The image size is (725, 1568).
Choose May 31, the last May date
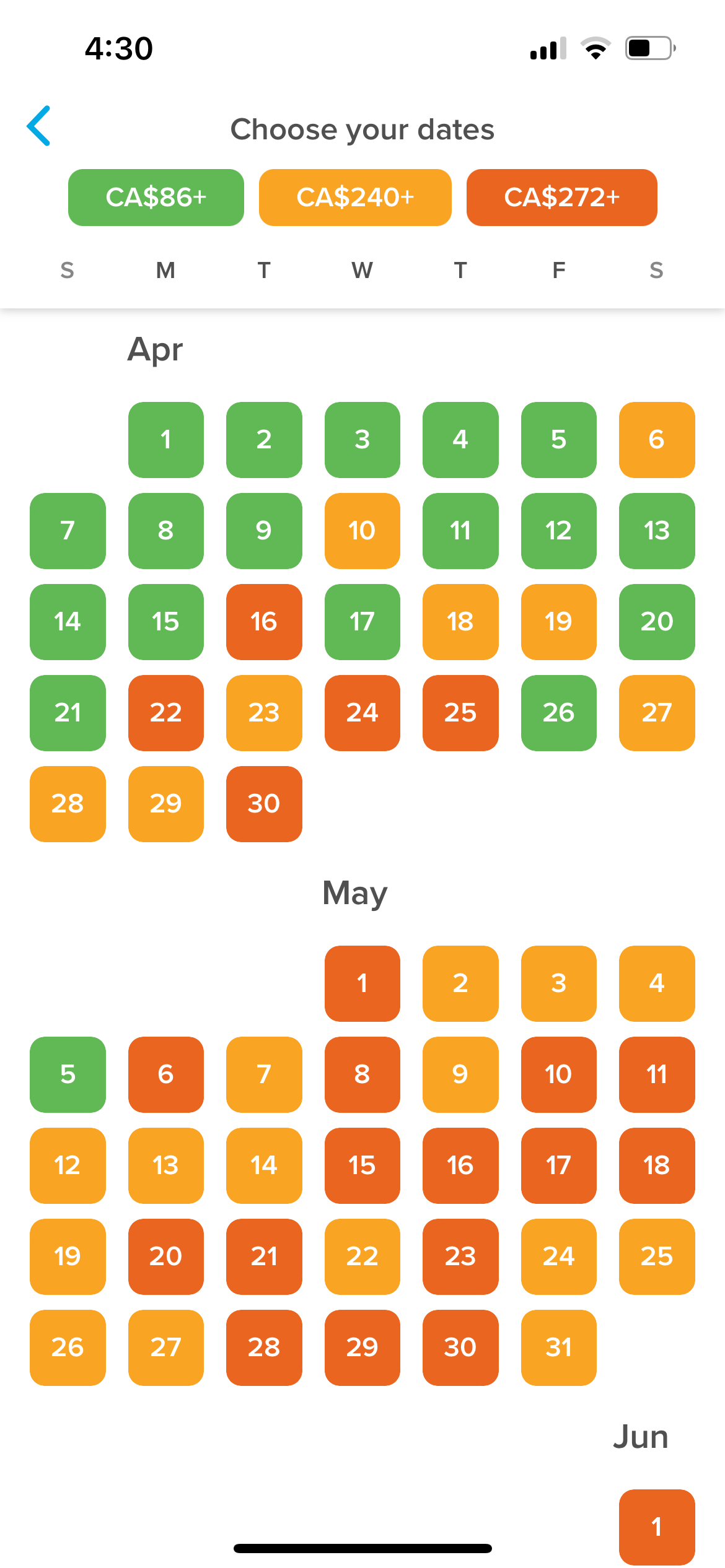click(x=558, y=1348)
